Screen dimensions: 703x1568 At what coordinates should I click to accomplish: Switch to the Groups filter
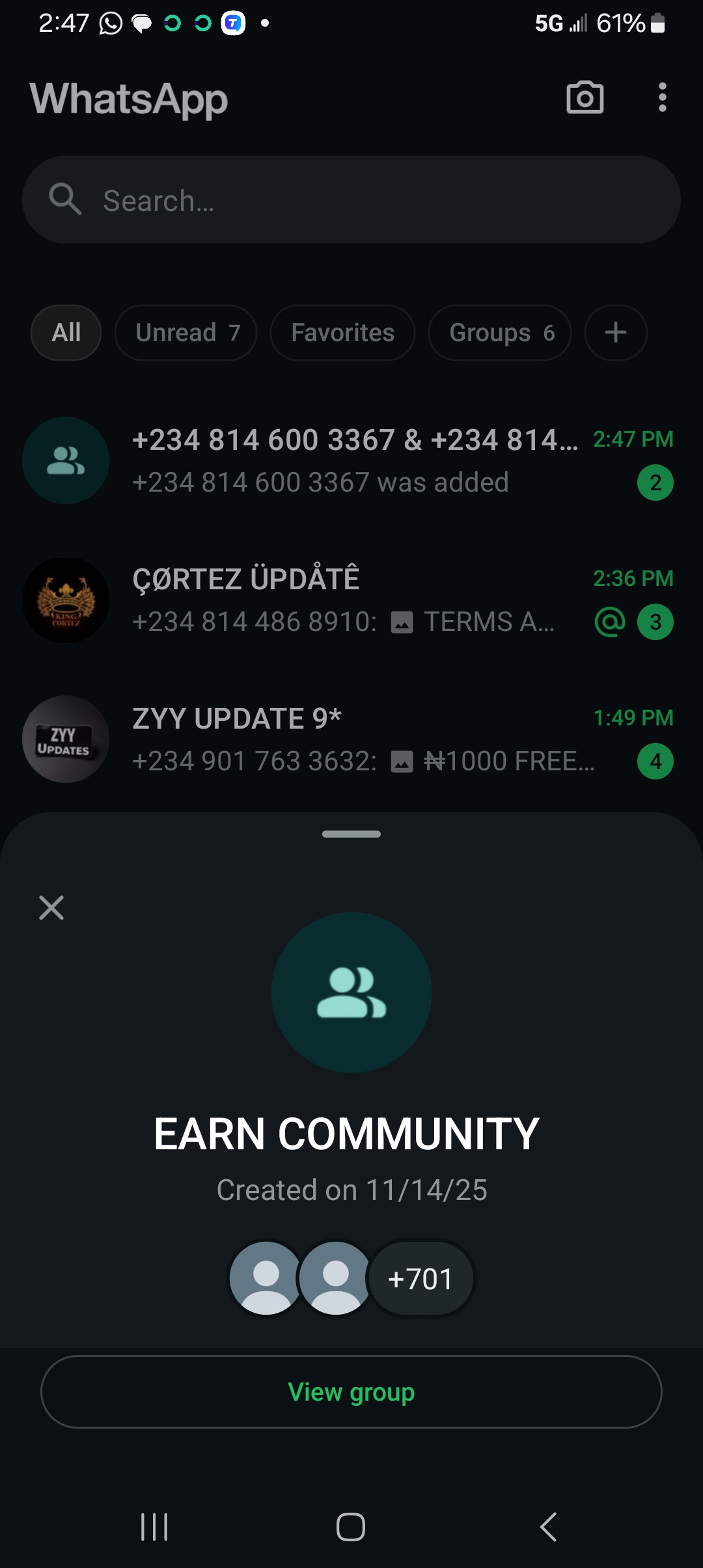click(x=500, y=333)
